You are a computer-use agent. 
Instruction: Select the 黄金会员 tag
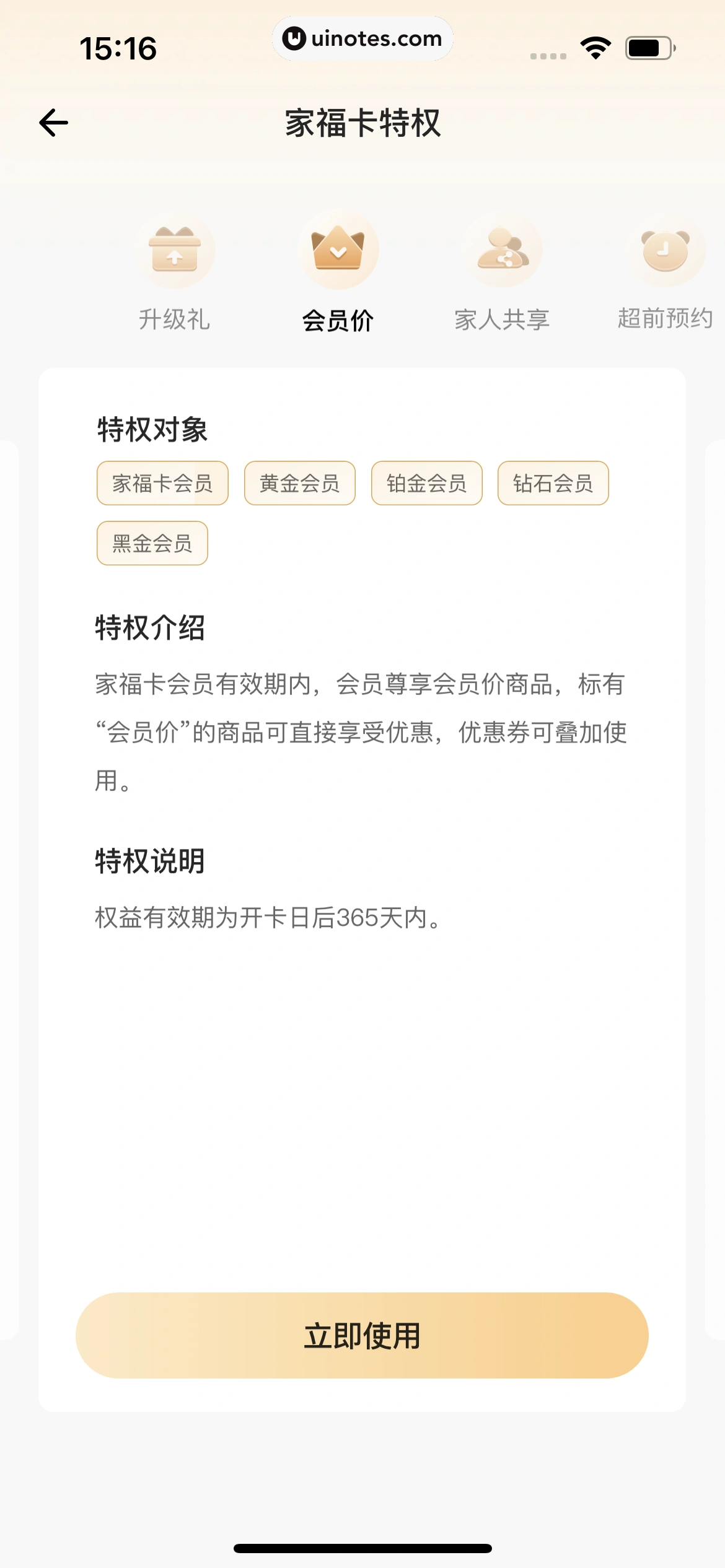pyautogui.click(x=299, y=484)
